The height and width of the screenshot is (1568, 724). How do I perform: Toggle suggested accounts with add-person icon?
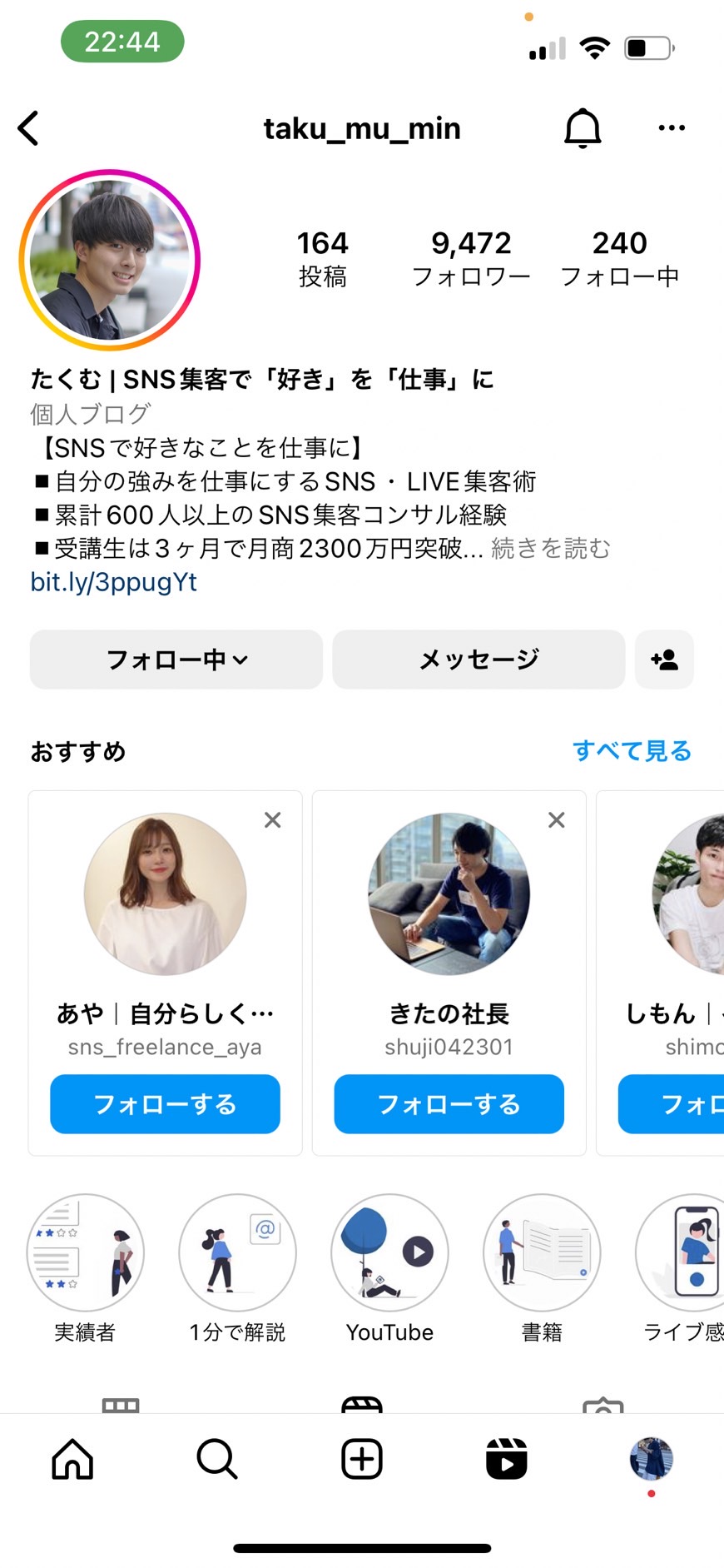(664, 660)
